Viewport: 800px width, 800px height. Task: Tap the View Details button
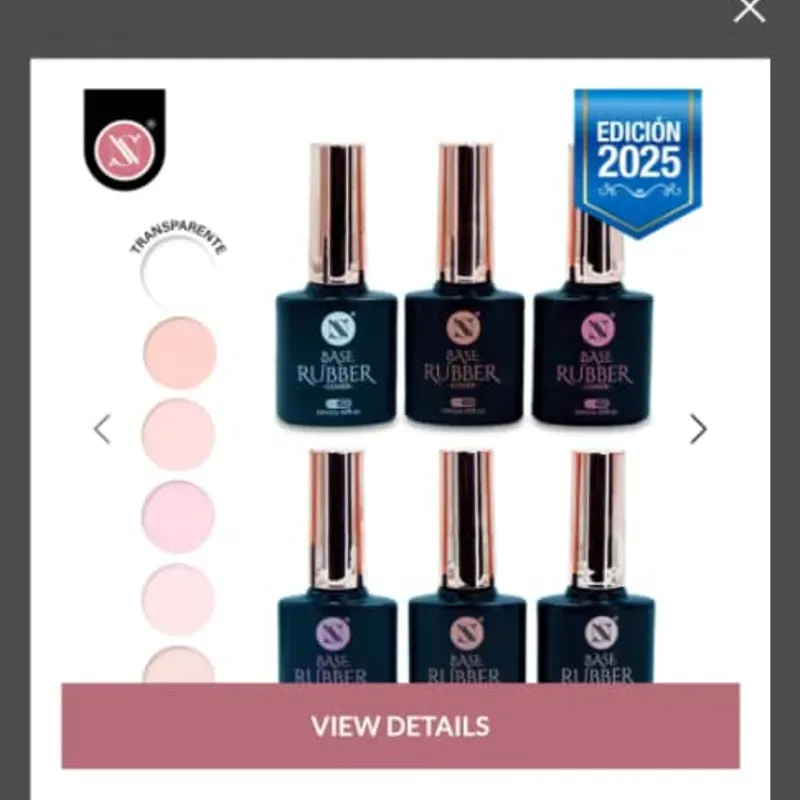400,726
